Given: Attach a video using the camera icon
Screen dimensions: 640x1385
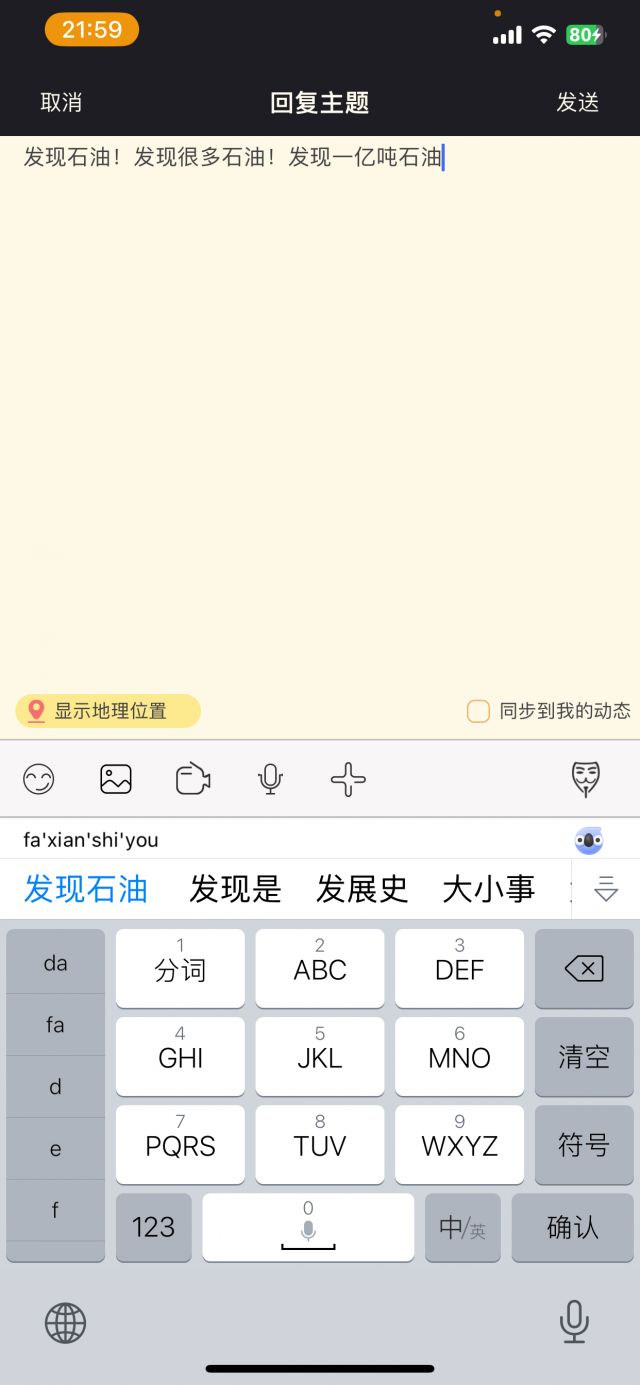Looking at the screenshot, I should 193,779.
